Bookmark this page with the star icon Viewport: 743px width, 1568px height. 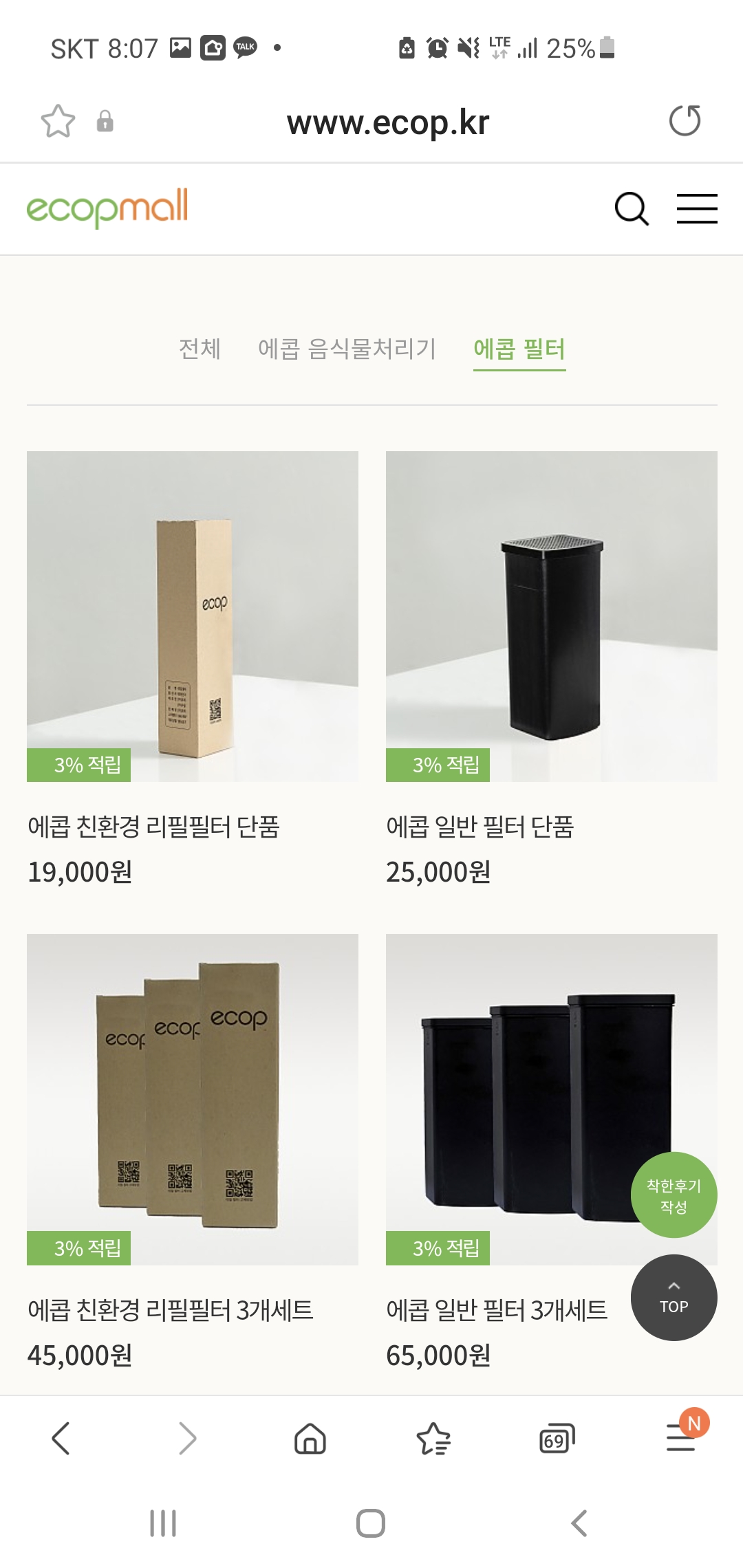(x=58, y=121)
